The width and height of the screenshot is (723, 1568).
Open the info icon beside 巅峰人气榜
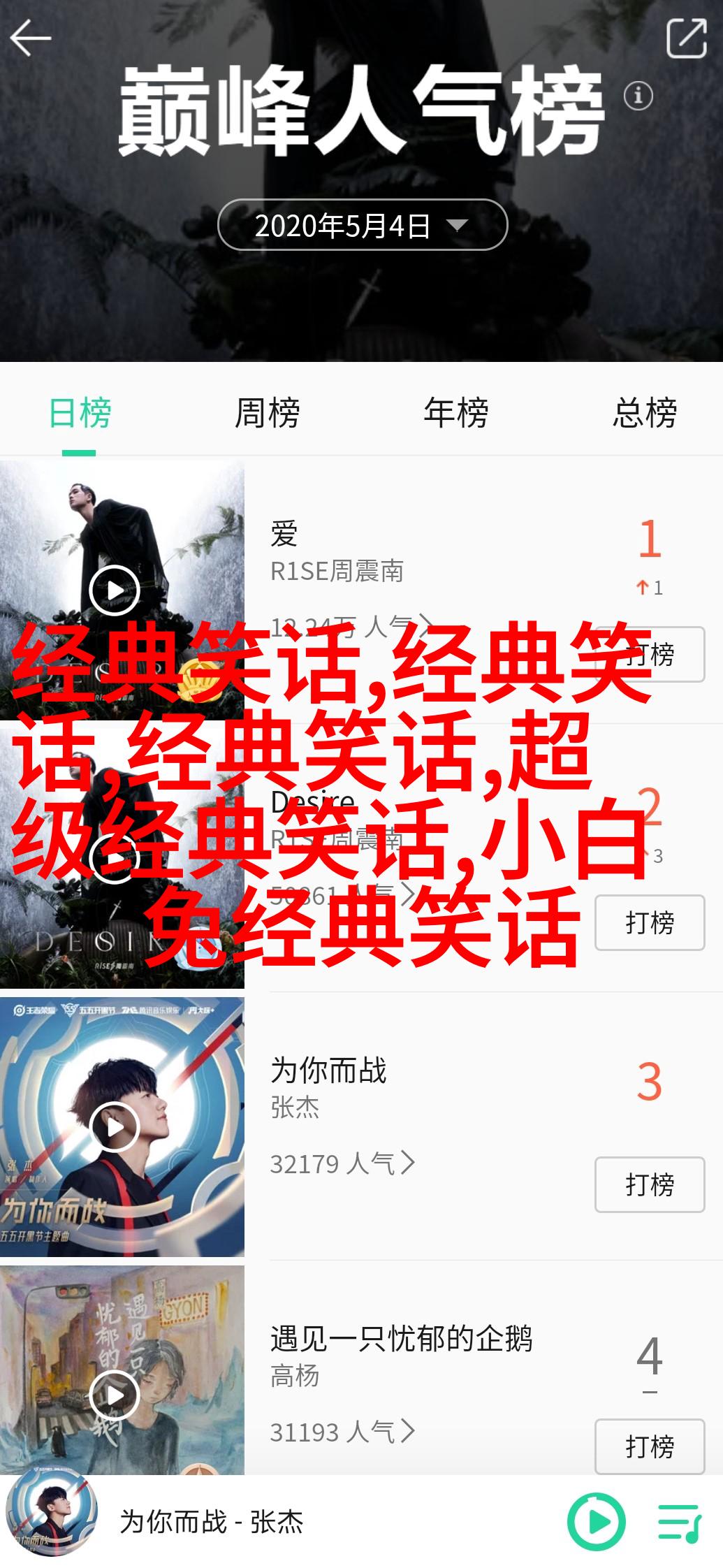pos(638,96)
